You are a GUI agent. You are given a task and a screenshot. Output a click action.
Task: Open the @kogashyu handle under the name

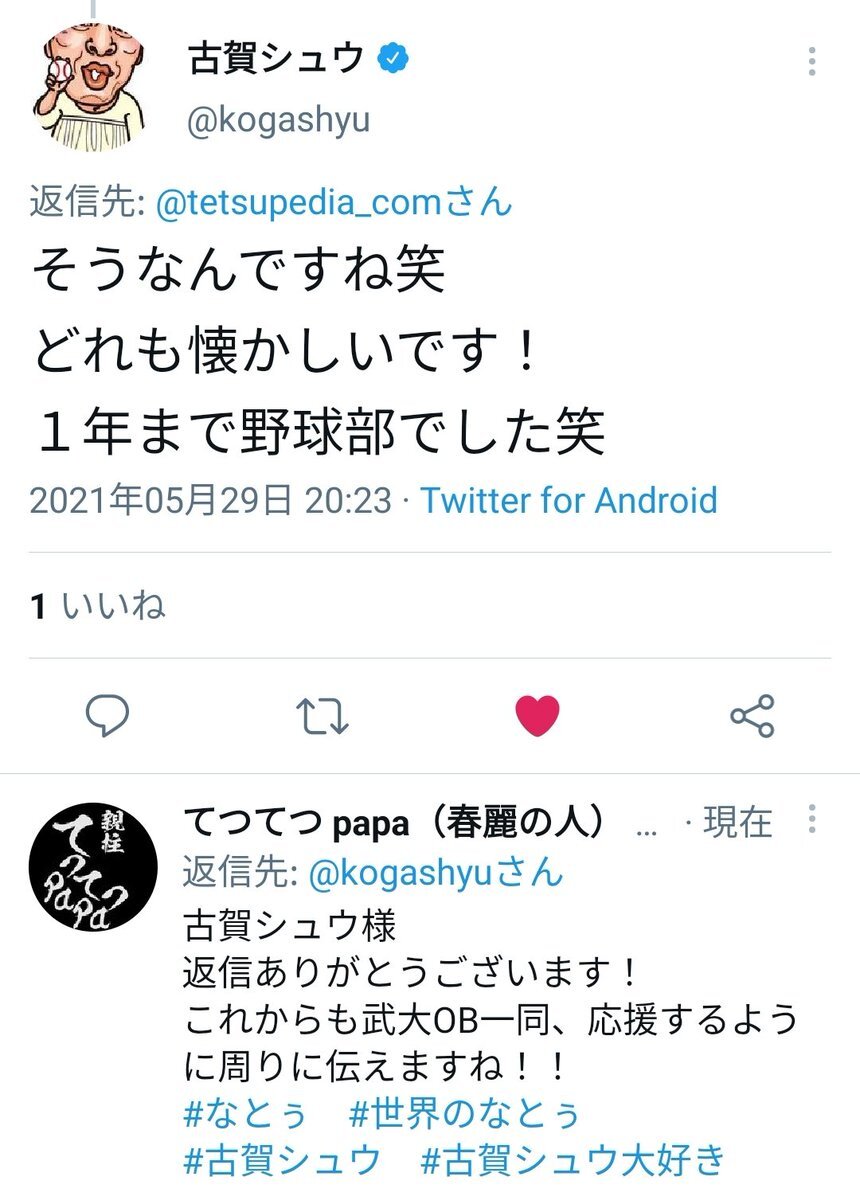coord(279,120)
